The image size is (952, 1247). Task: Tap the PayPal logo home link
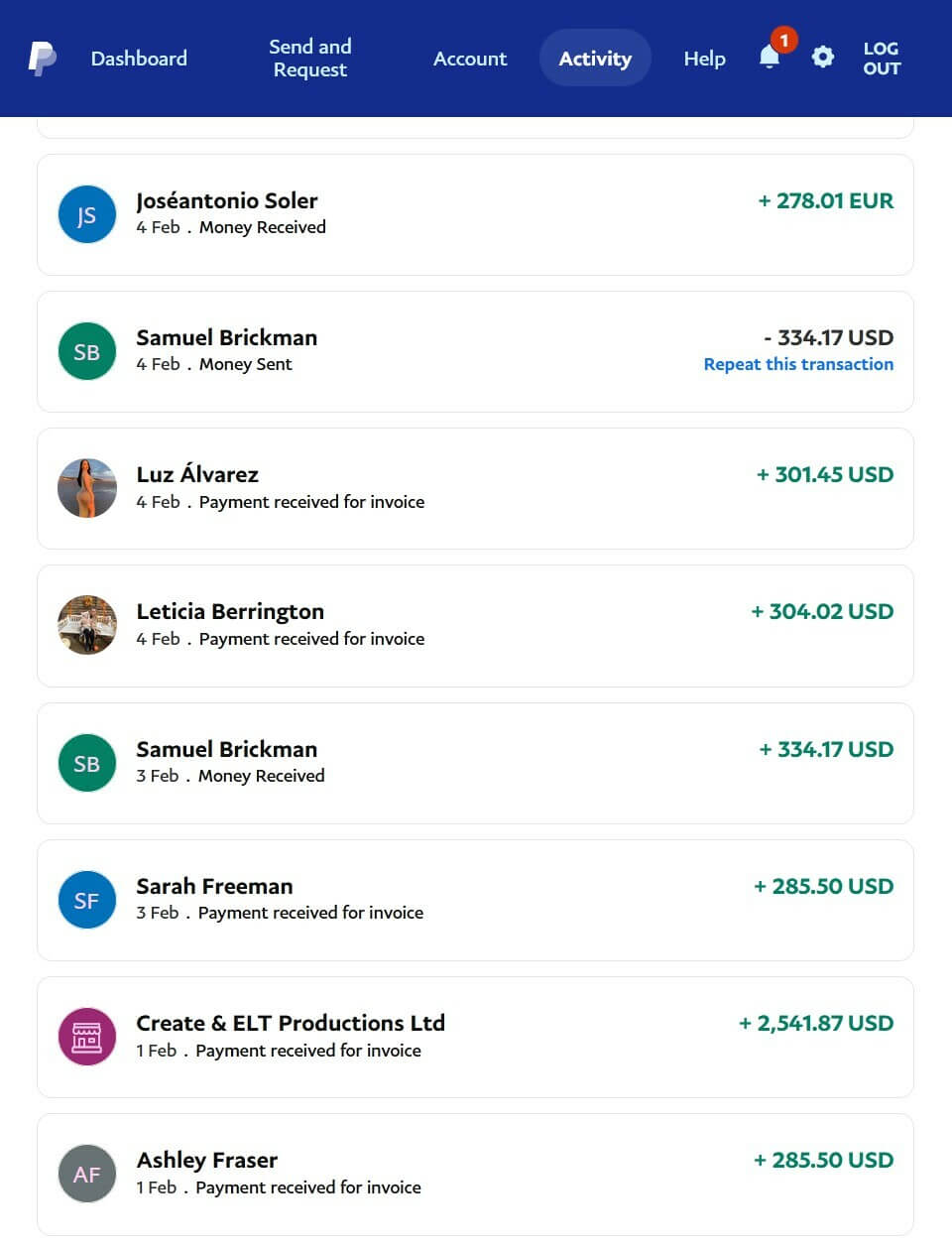click(x=42, y=59)
